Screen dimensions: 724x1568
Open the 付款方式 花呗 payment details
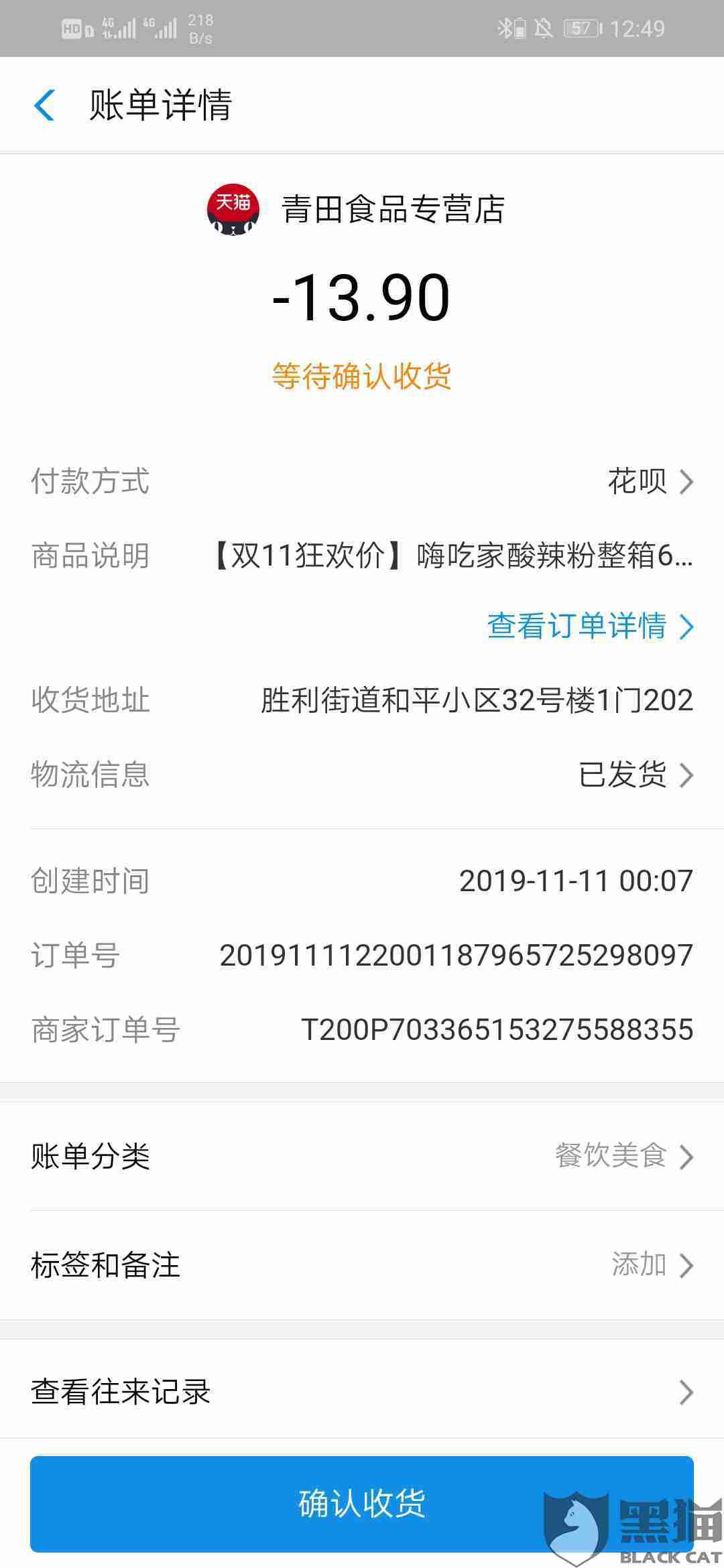(x=649, y=482)
